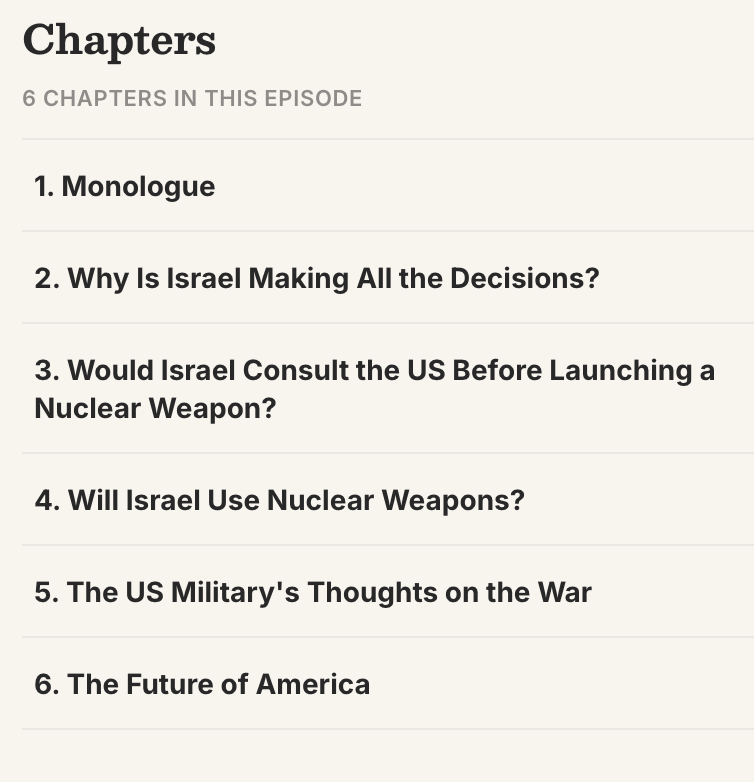Jump to the Monologue chapter

click(125, 186)
